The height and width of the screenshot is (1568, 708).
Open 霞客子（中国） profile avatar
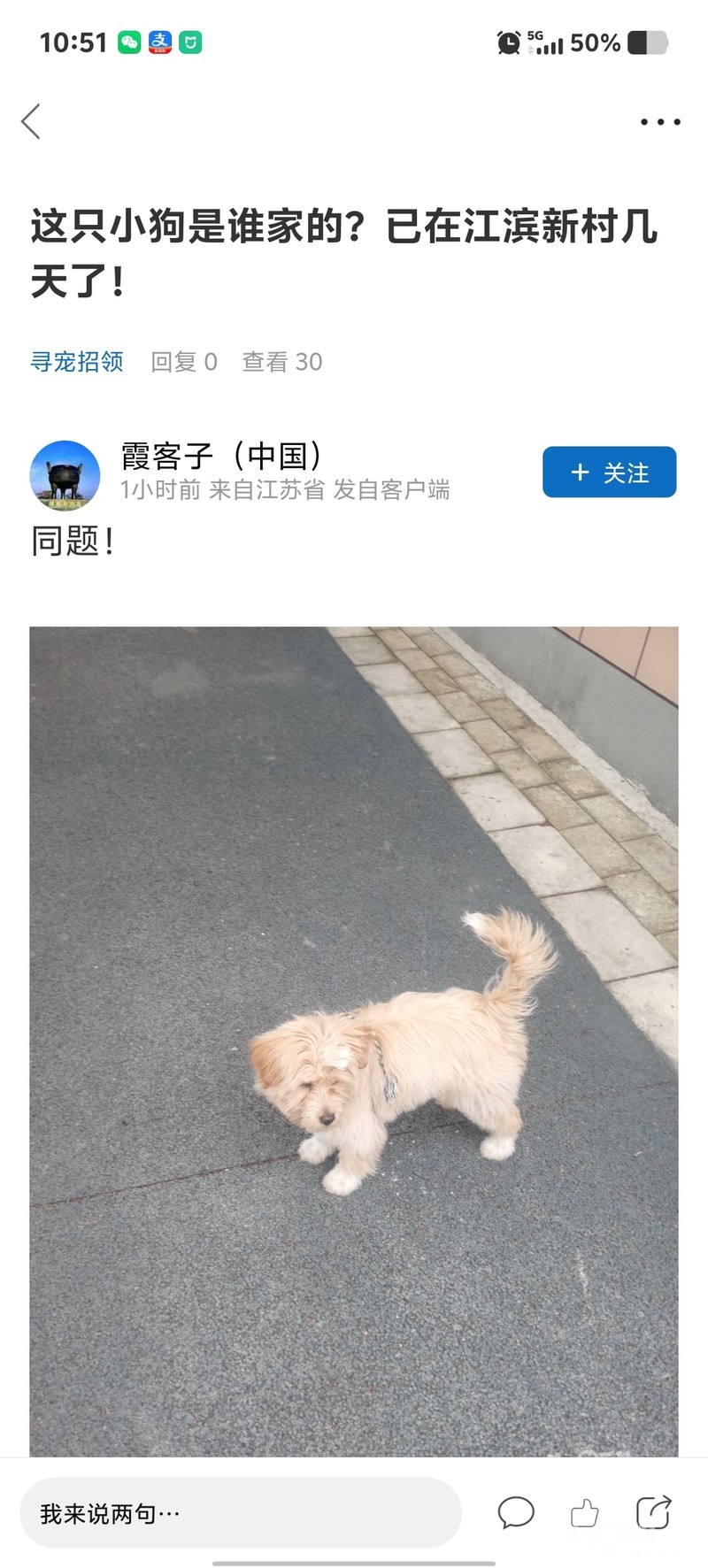click(x=65, y=475)
